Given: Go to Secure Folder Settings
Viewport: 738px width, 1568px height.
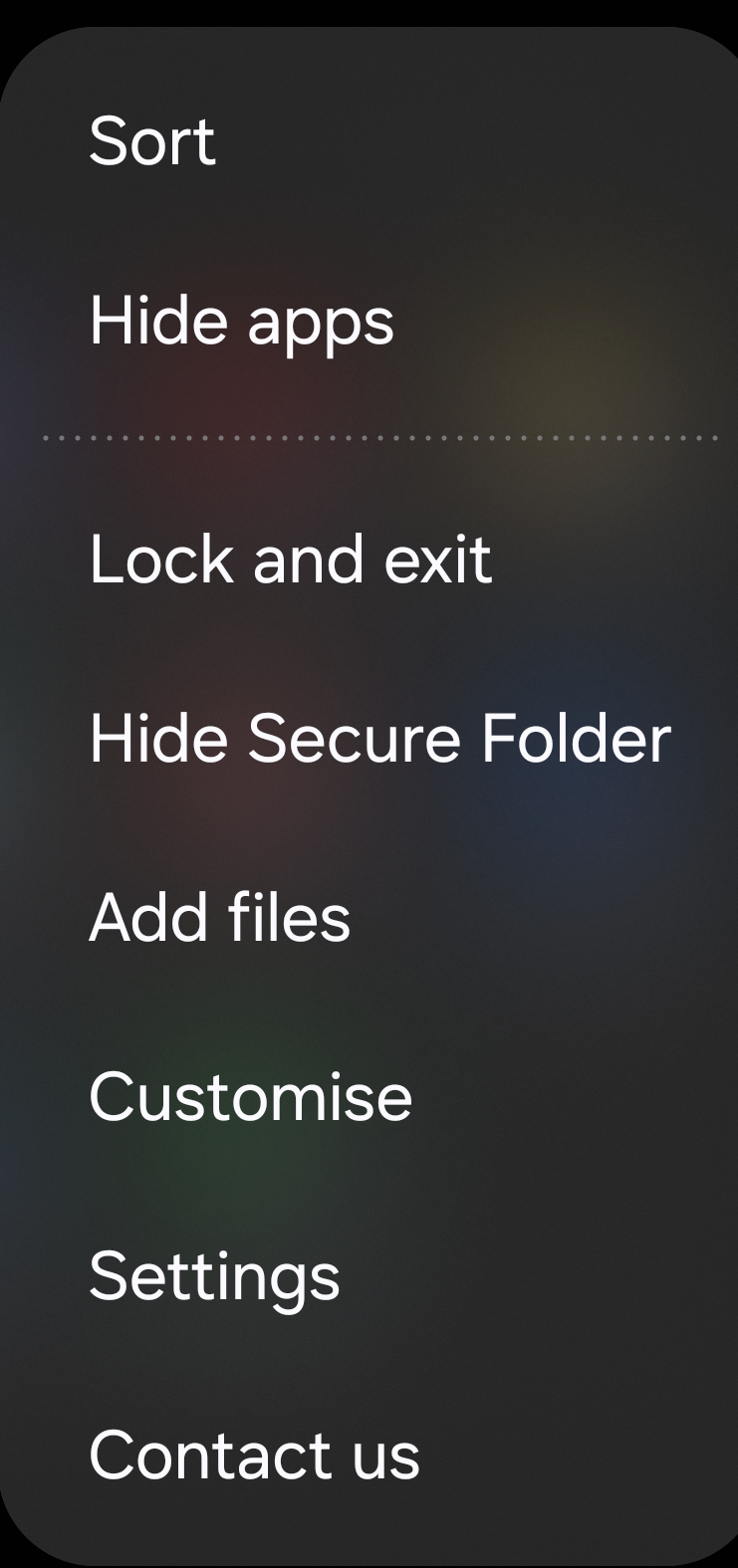Looking at the screenshot, I should [x=214, y=1277].
